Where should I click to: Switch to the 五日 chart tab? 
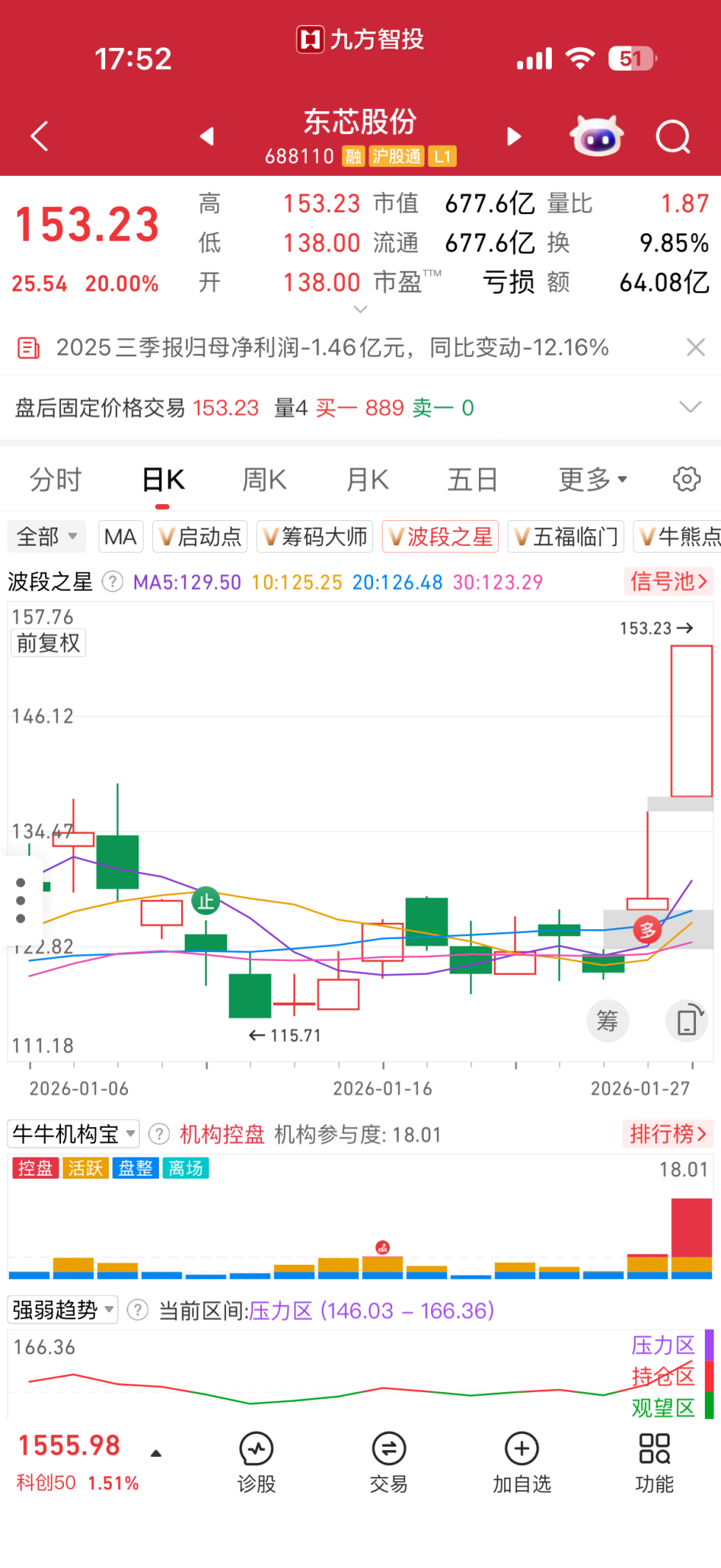(x=472, y=480)
